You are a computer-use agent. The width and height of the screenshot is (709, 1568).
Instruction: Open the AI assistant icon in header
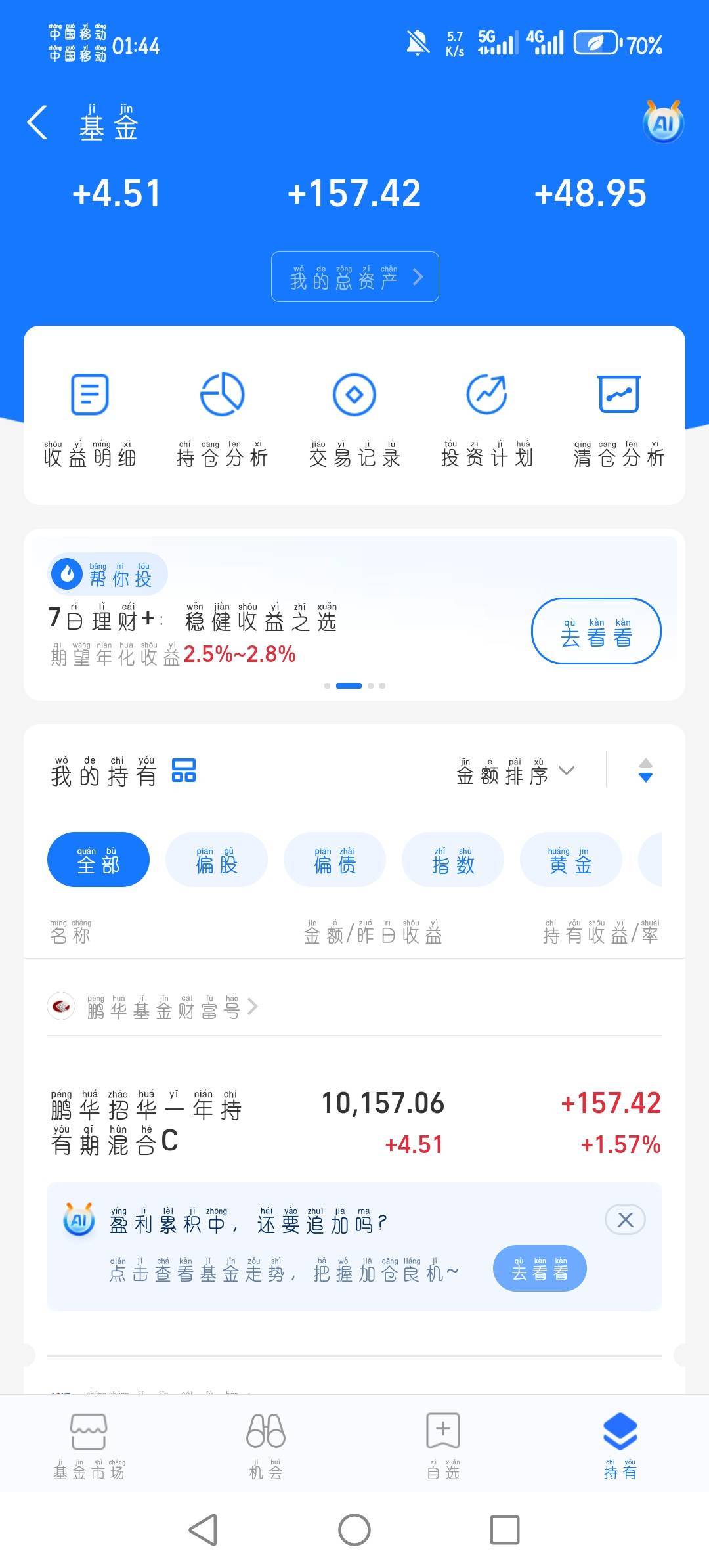(663, 122)
